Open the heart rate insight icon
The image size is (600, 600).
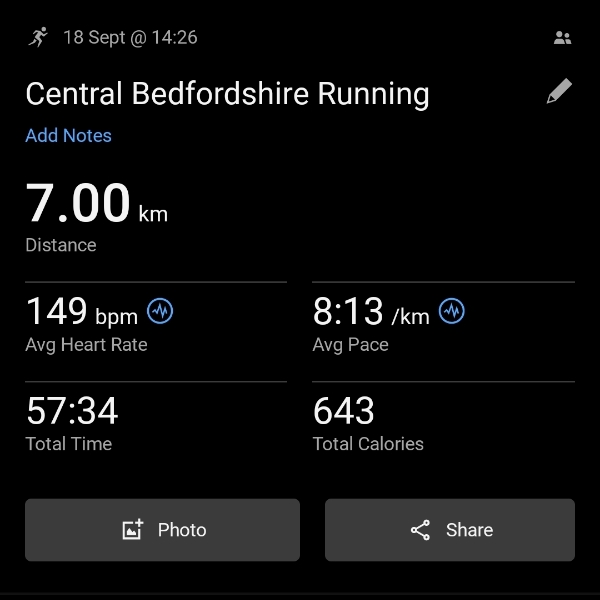(160, 312)
